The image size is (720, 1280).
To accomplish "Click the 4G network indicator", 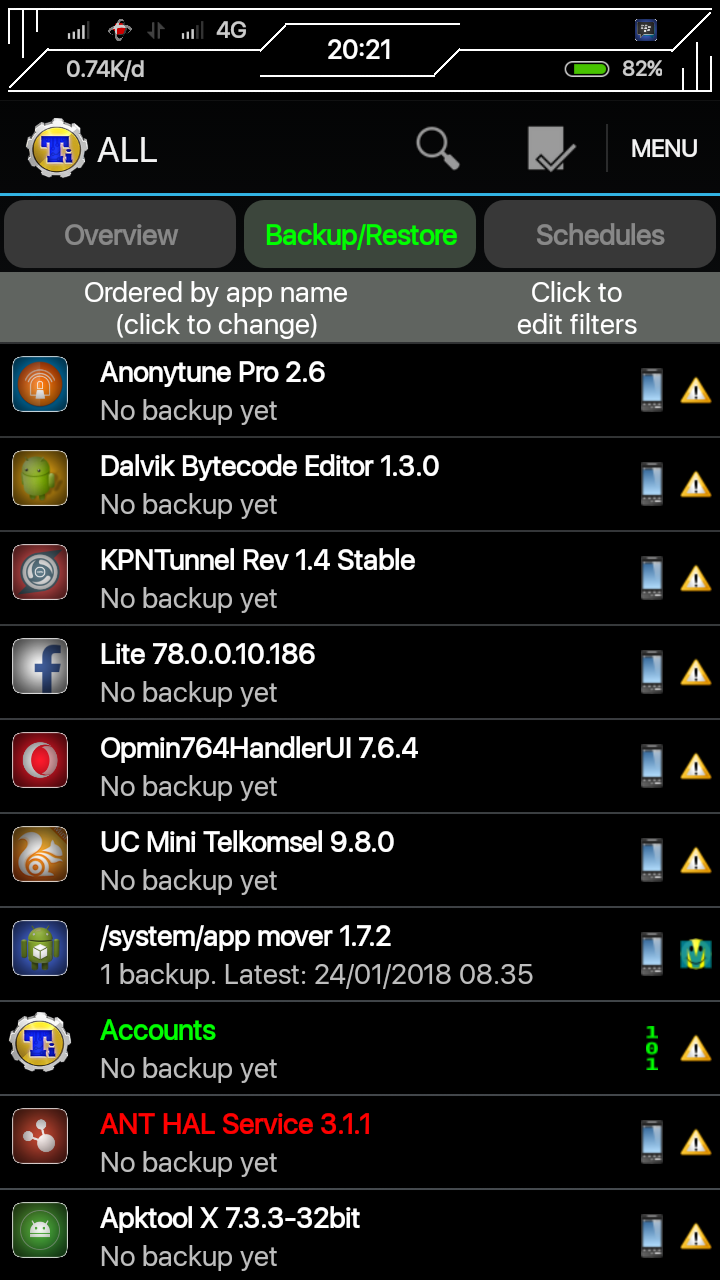I will point(231,30).
